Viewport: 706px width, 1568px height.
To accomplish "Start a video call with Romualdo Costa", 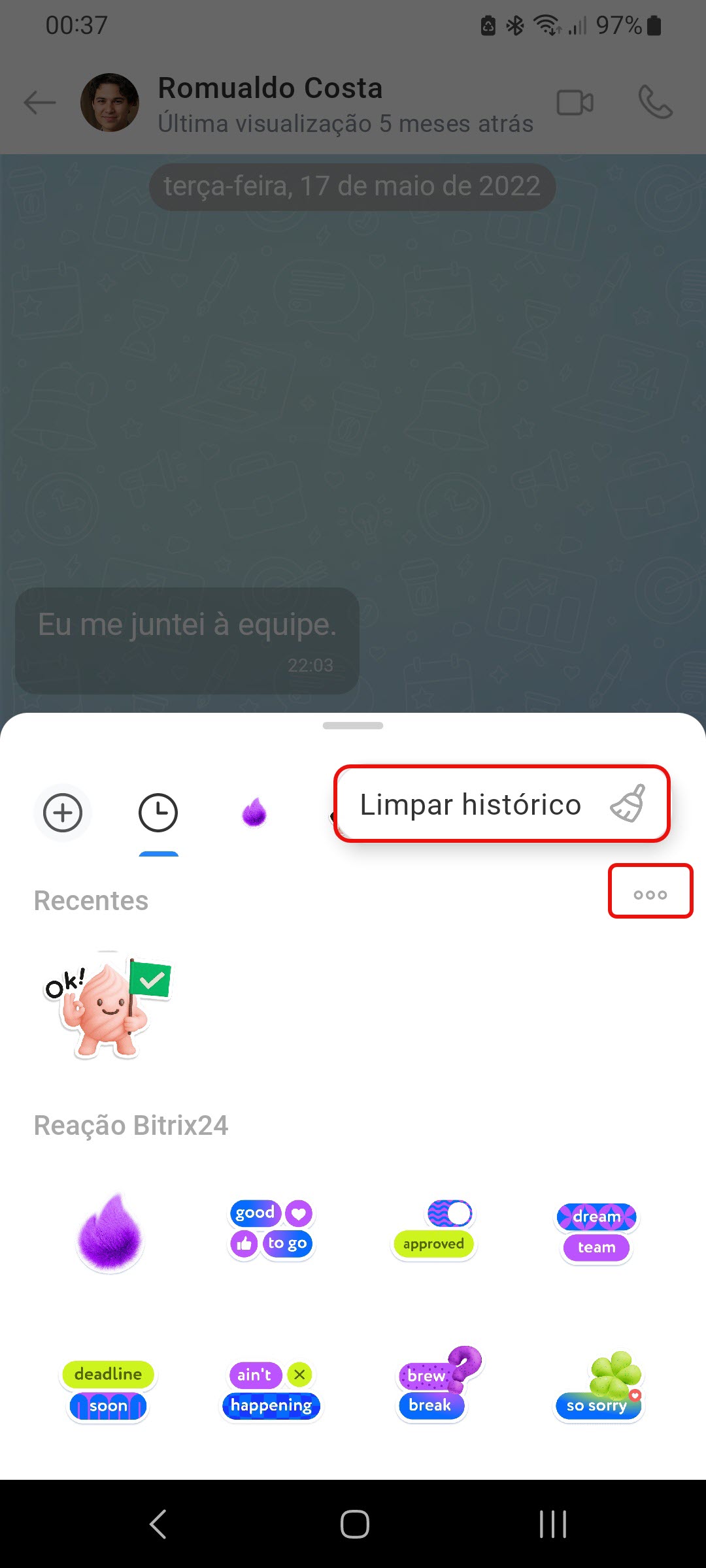I will (x=575, y=103).
